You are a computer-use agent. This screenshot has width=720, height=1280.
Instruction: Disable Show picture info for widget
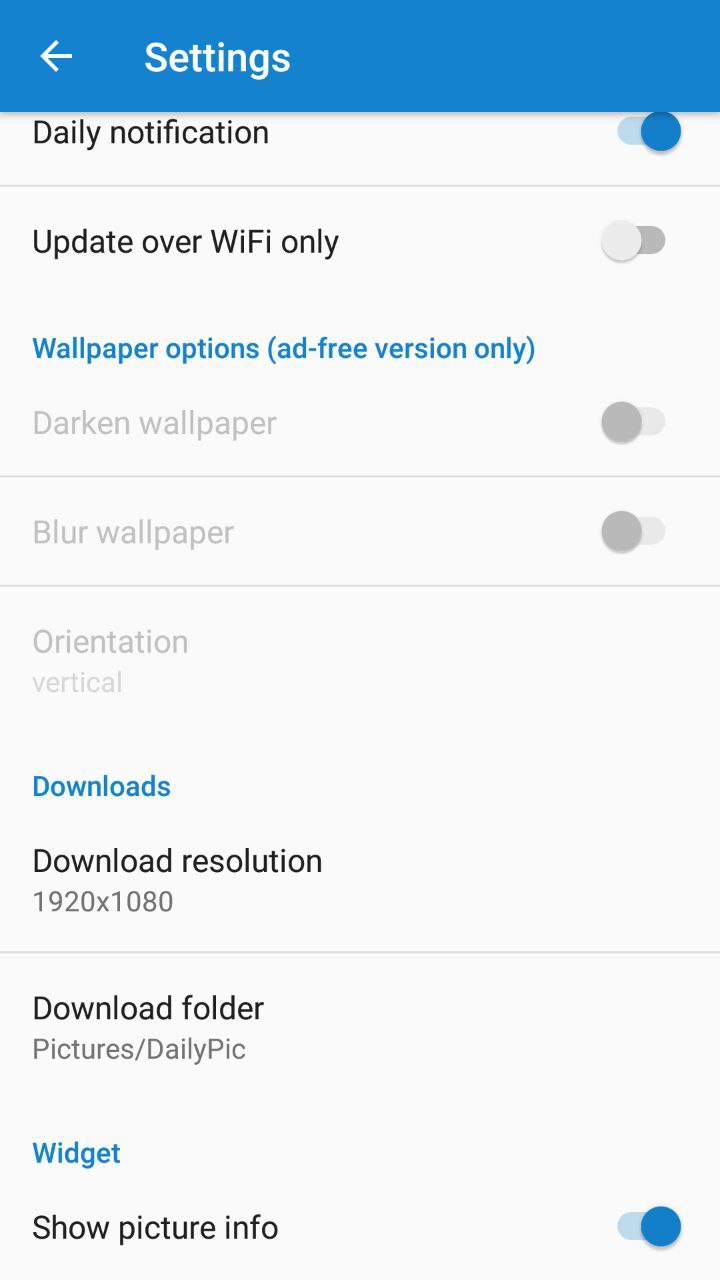click(649, 1227)
